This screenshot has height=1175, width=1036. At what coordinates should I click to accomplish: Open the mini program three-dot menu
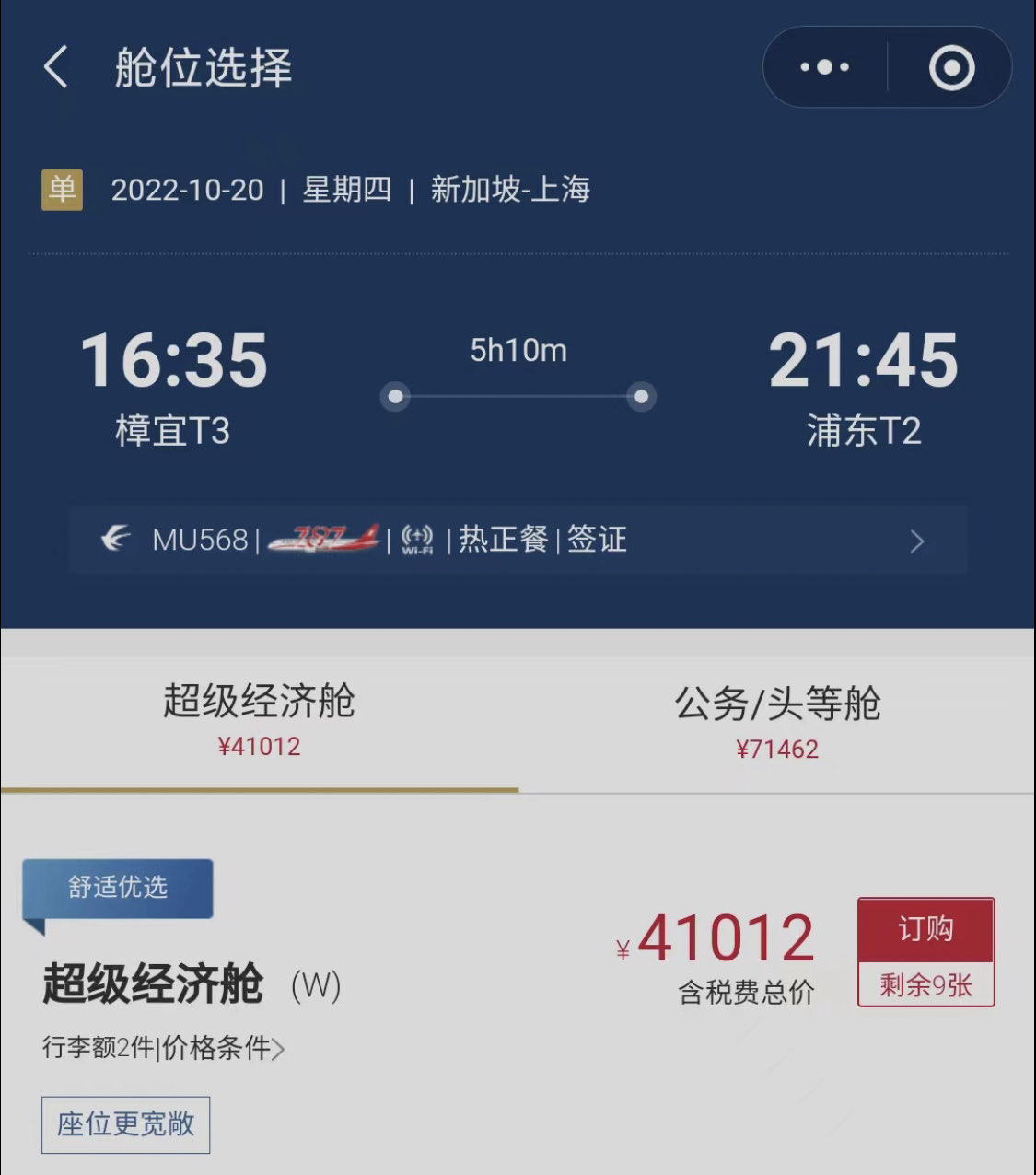pyautogui.click(x=825, y=67)
